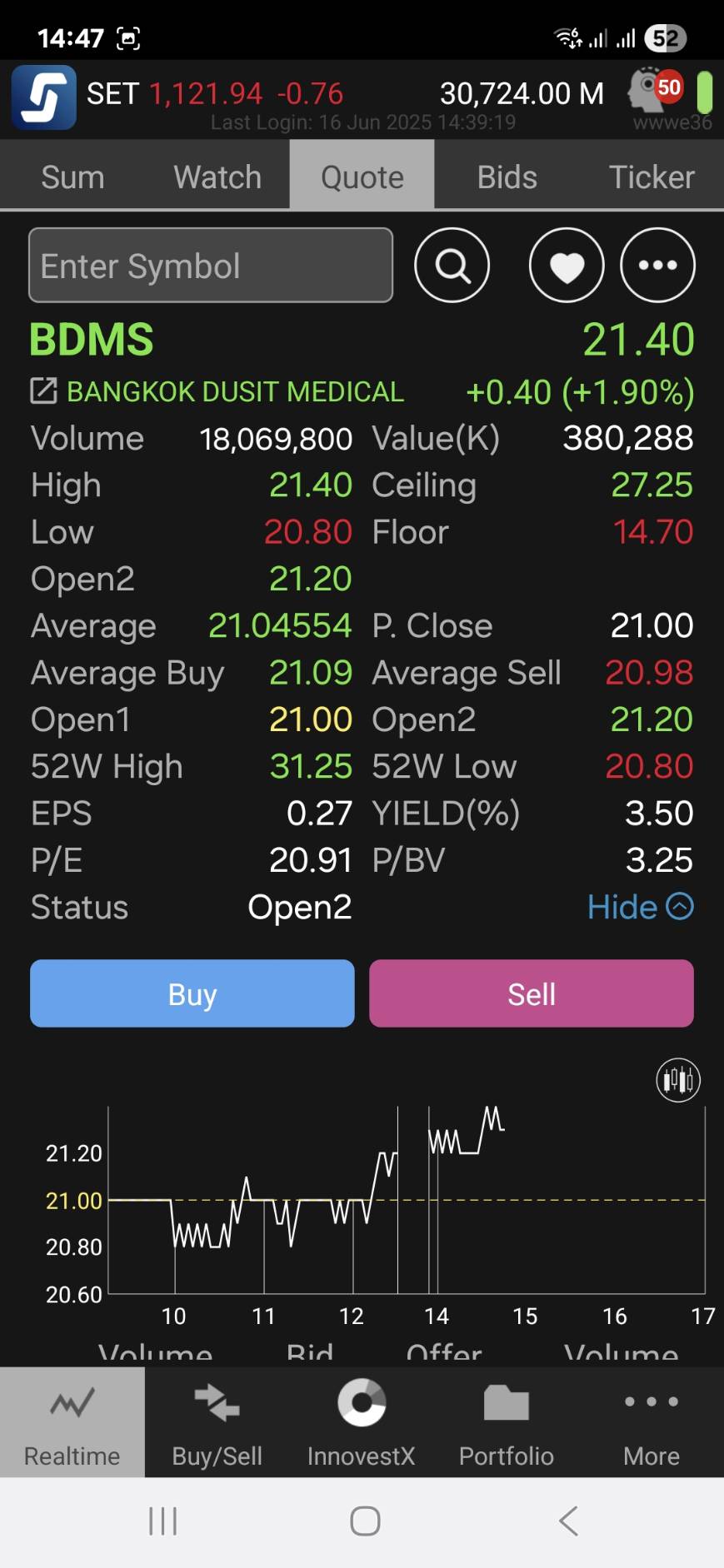This screenshot has width=724, height=1568.
Task: Focus the Enter Symbol field
Action: coord(211,266)
